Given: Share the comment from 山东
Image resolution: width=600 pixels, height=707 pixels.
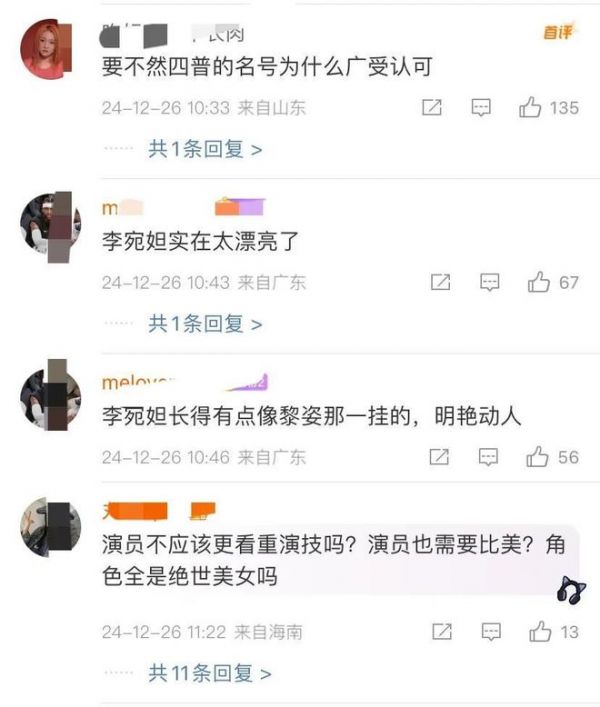Looking at the screenshot, I should point(432,108).
